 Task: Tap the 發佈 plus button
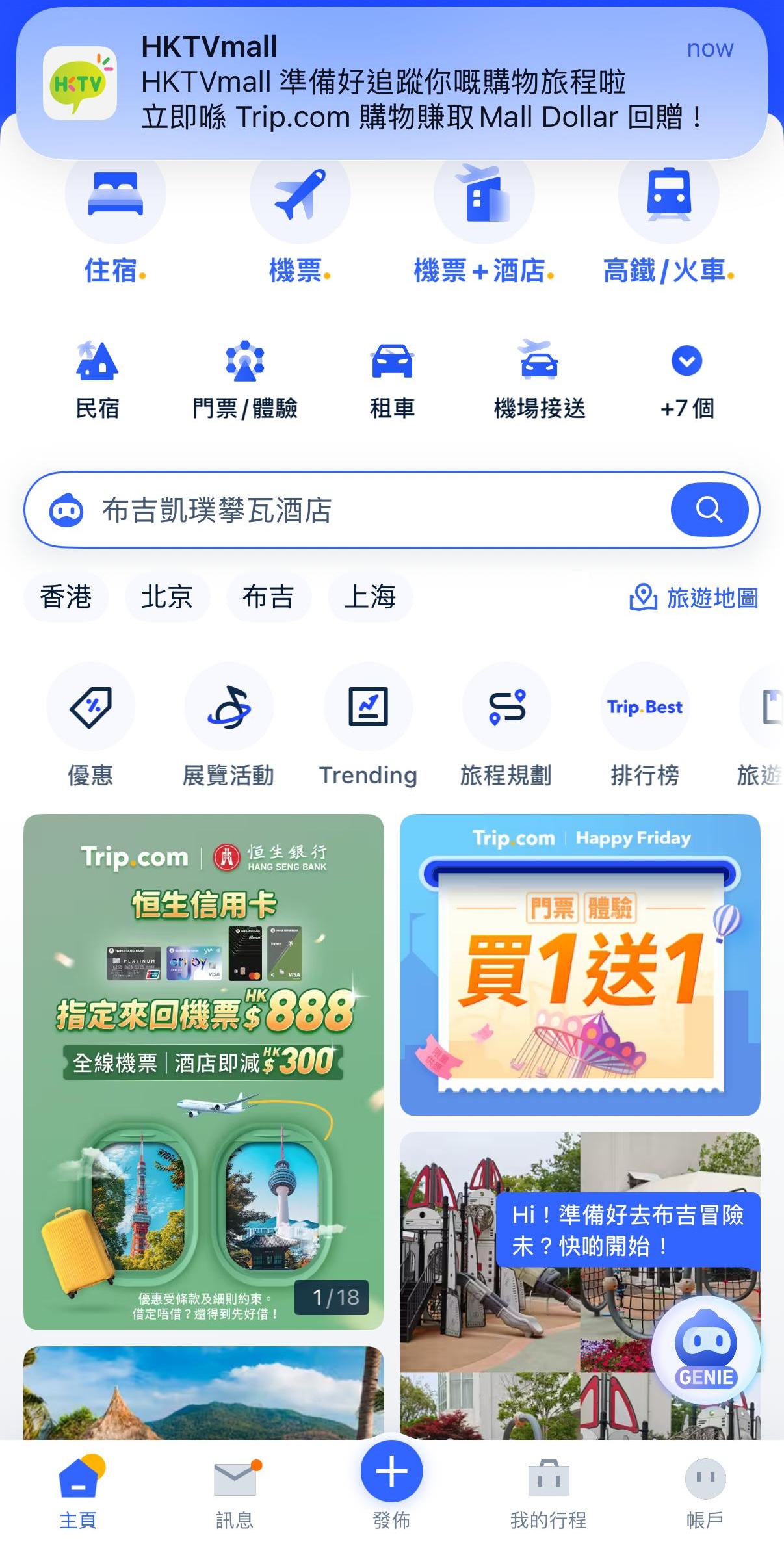tap(391, 1472)
